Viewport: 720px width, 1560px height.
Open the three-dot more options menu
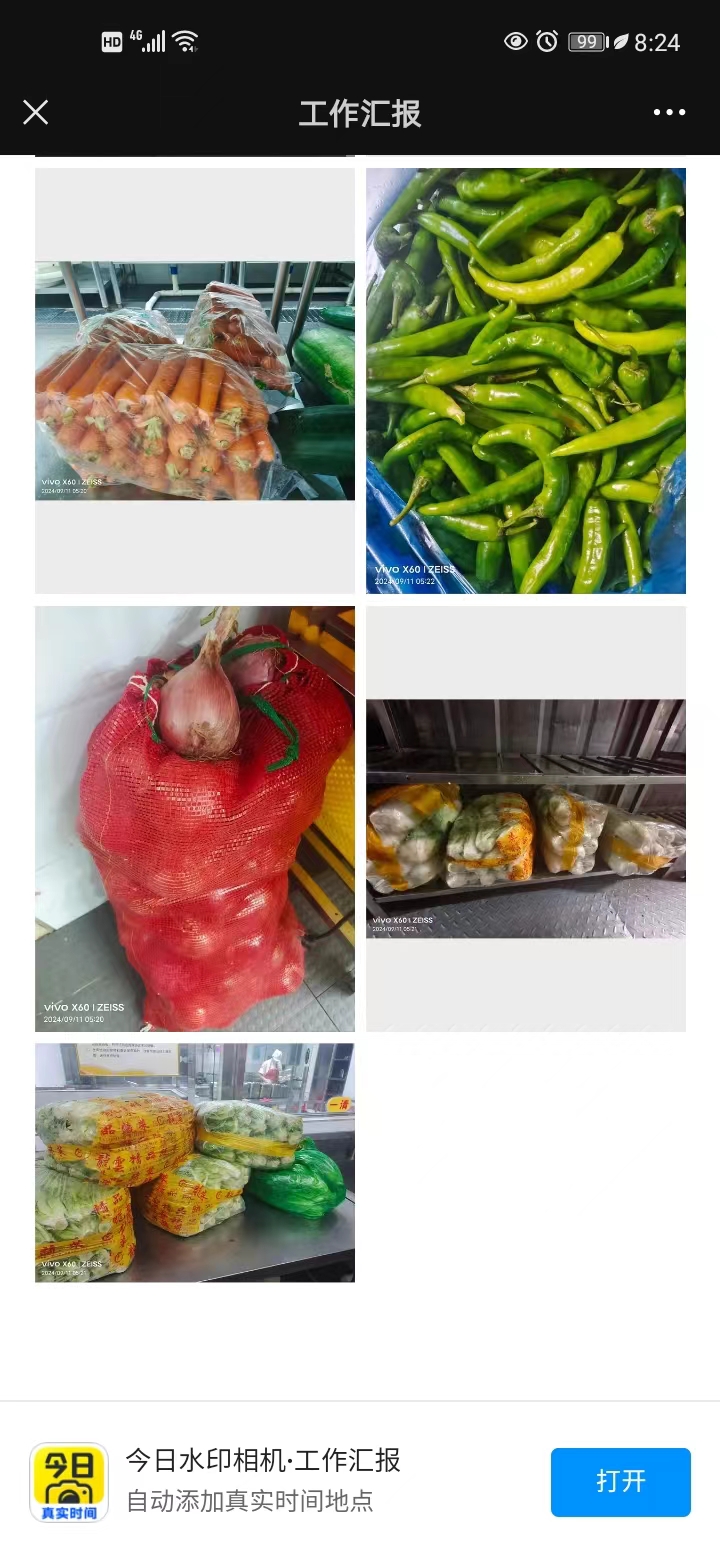tap(669, 112)
